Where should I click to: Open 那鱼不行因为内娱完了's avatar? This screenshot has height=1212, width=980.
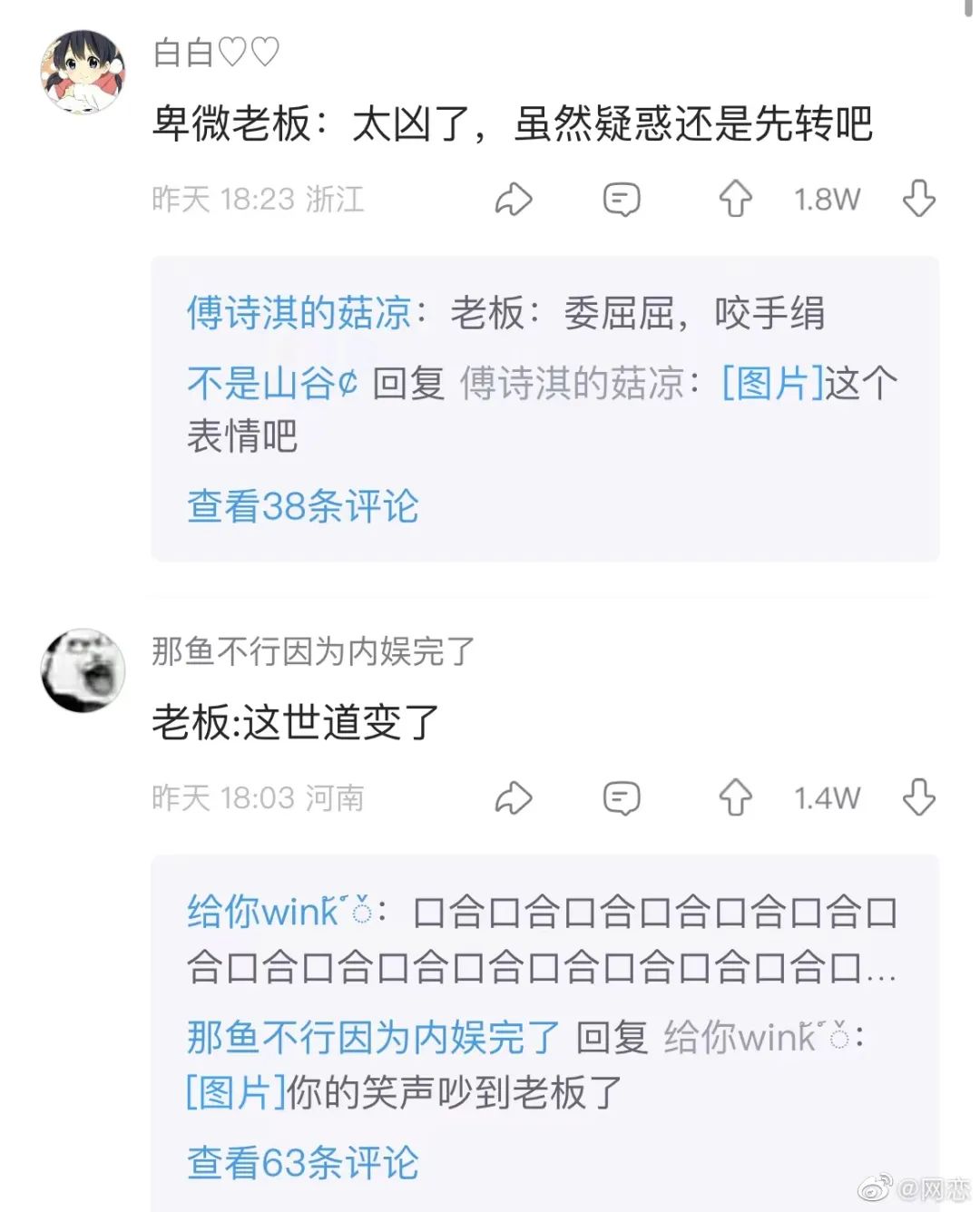[x=83, y=670]
